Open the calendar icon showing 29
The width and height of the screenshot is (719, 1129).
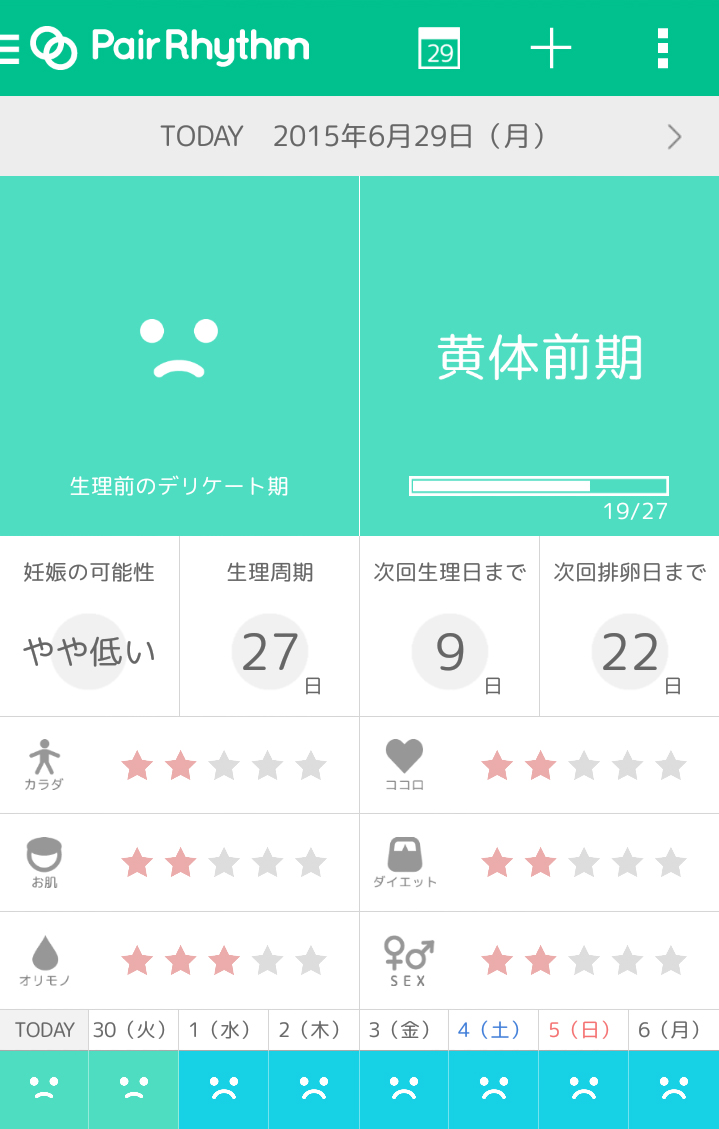pos(440,48)
